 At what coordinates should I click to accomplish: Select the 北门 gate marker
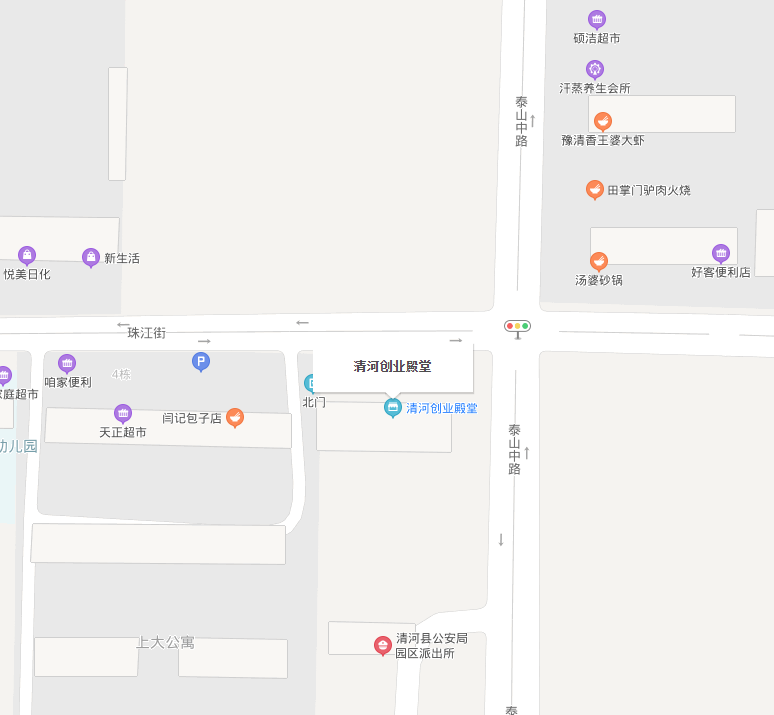coord(309,383)
